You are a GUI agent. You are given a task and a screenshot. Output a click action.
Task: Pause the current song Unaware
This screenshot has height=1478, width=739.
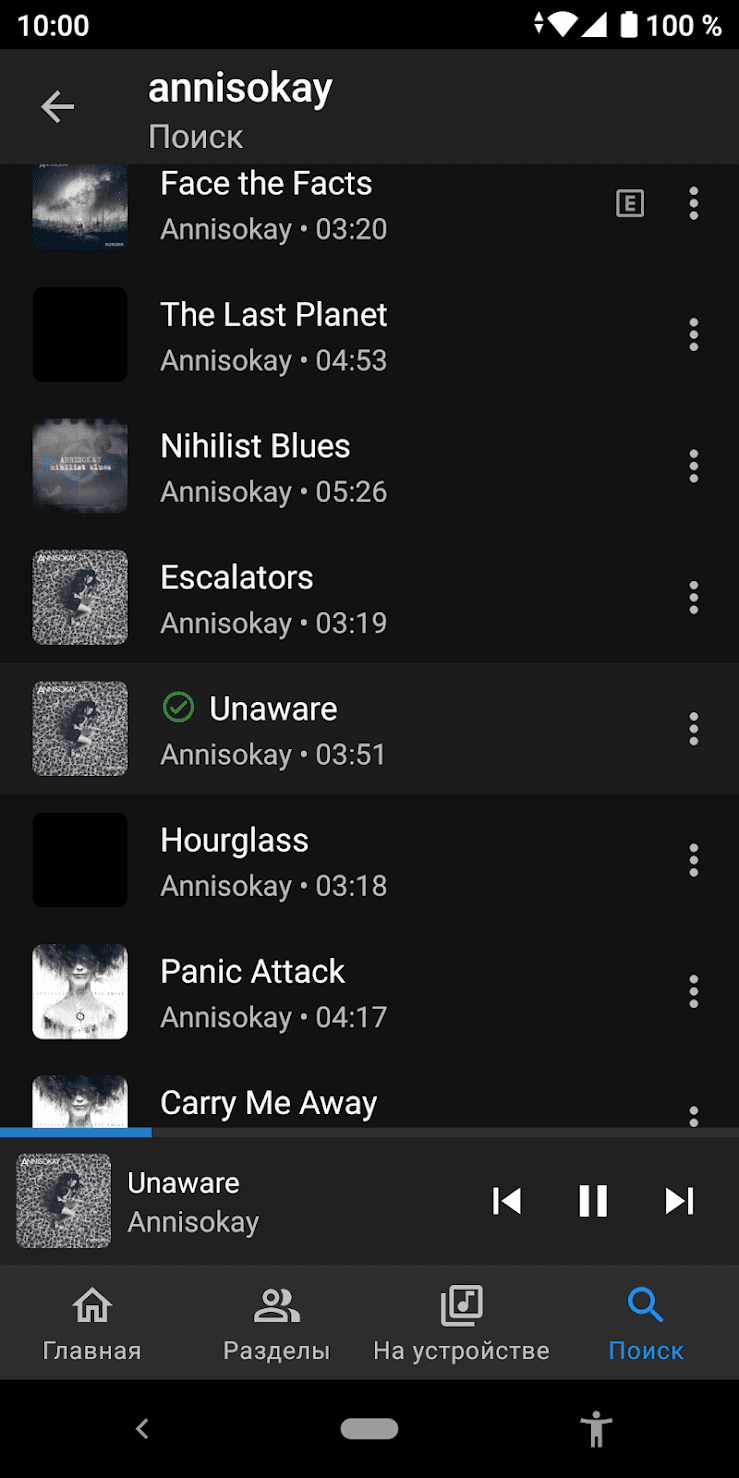coord(593,1201)
